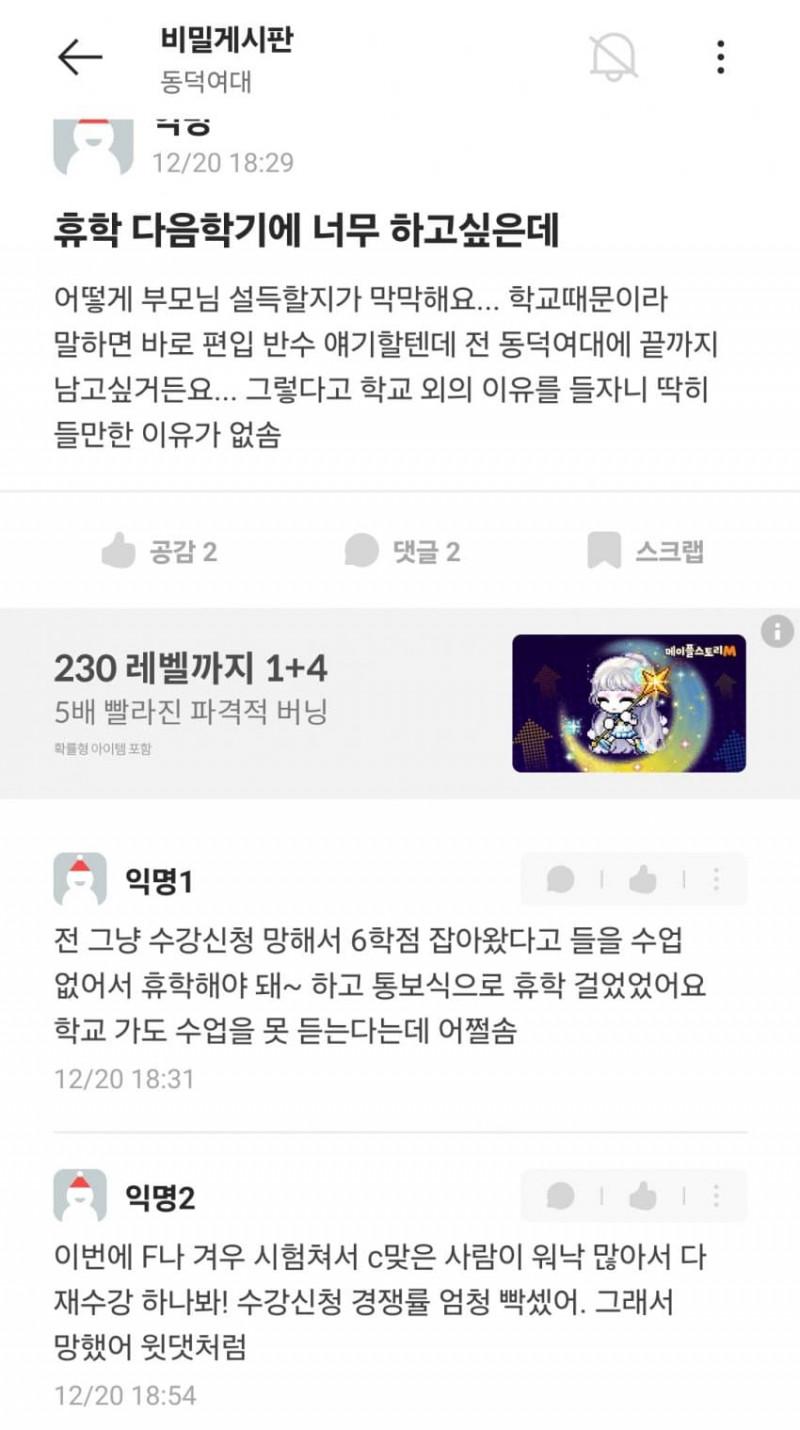Like 익명1's comment

coord(642,880)
